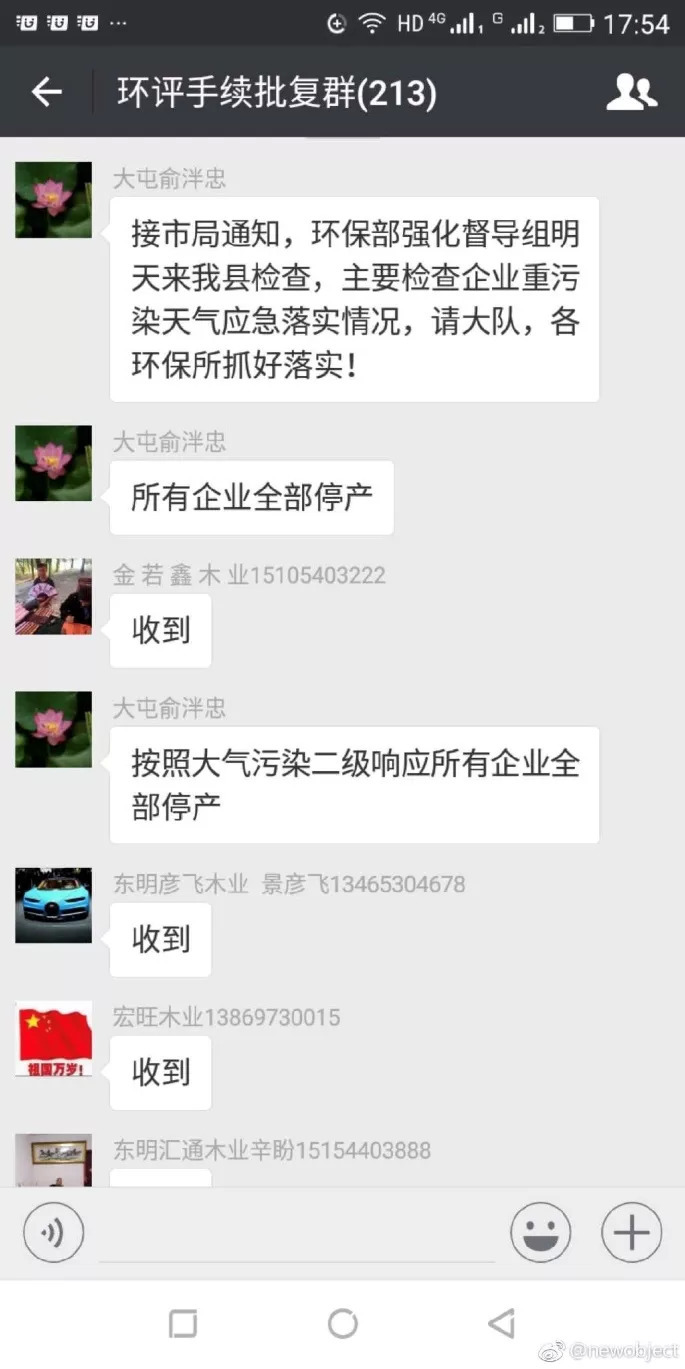Open group members info icon
This screenshot has width=685, height=1369.
[631, 93]
